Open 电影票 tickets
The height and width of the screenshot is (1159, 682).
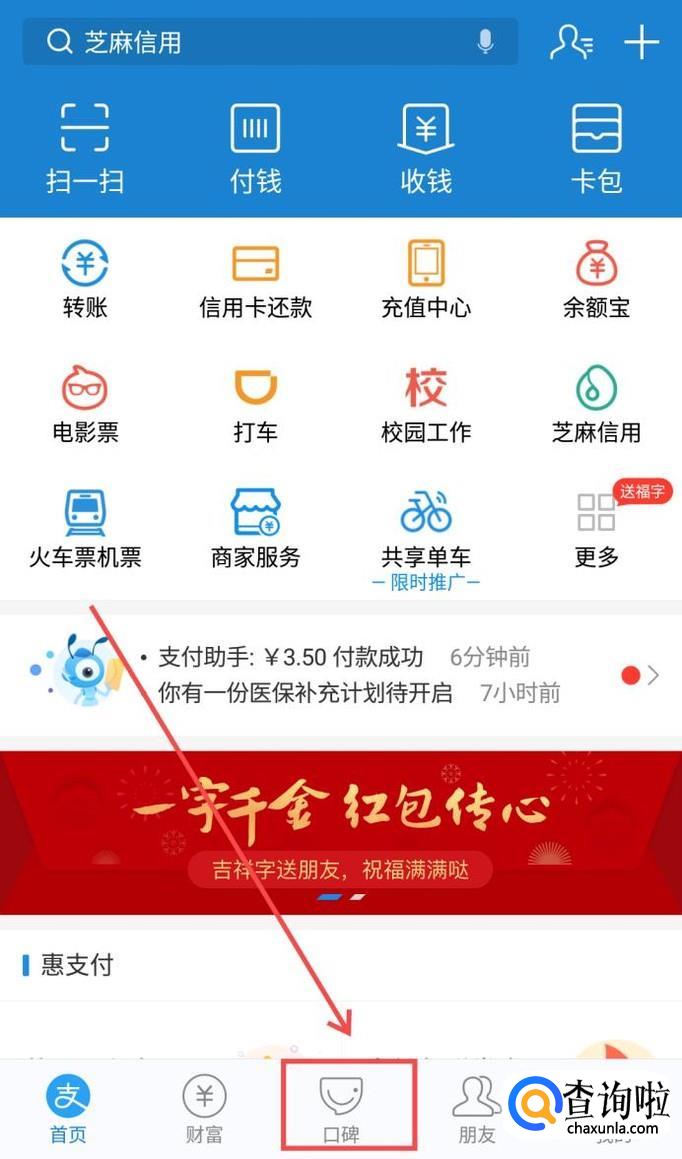[x=85, y=404]
